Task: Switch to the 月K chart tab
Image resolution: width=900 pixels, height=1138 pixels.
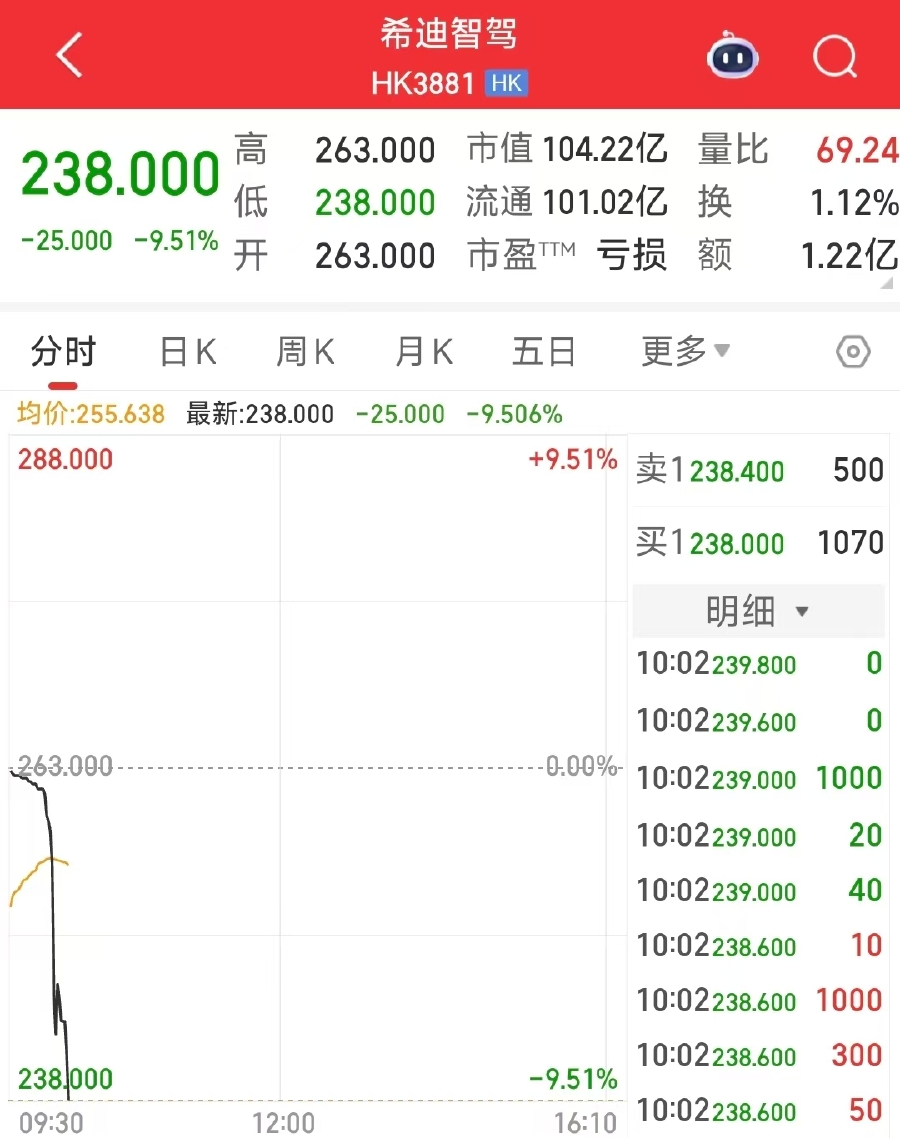Action: [x=424, y=352]
